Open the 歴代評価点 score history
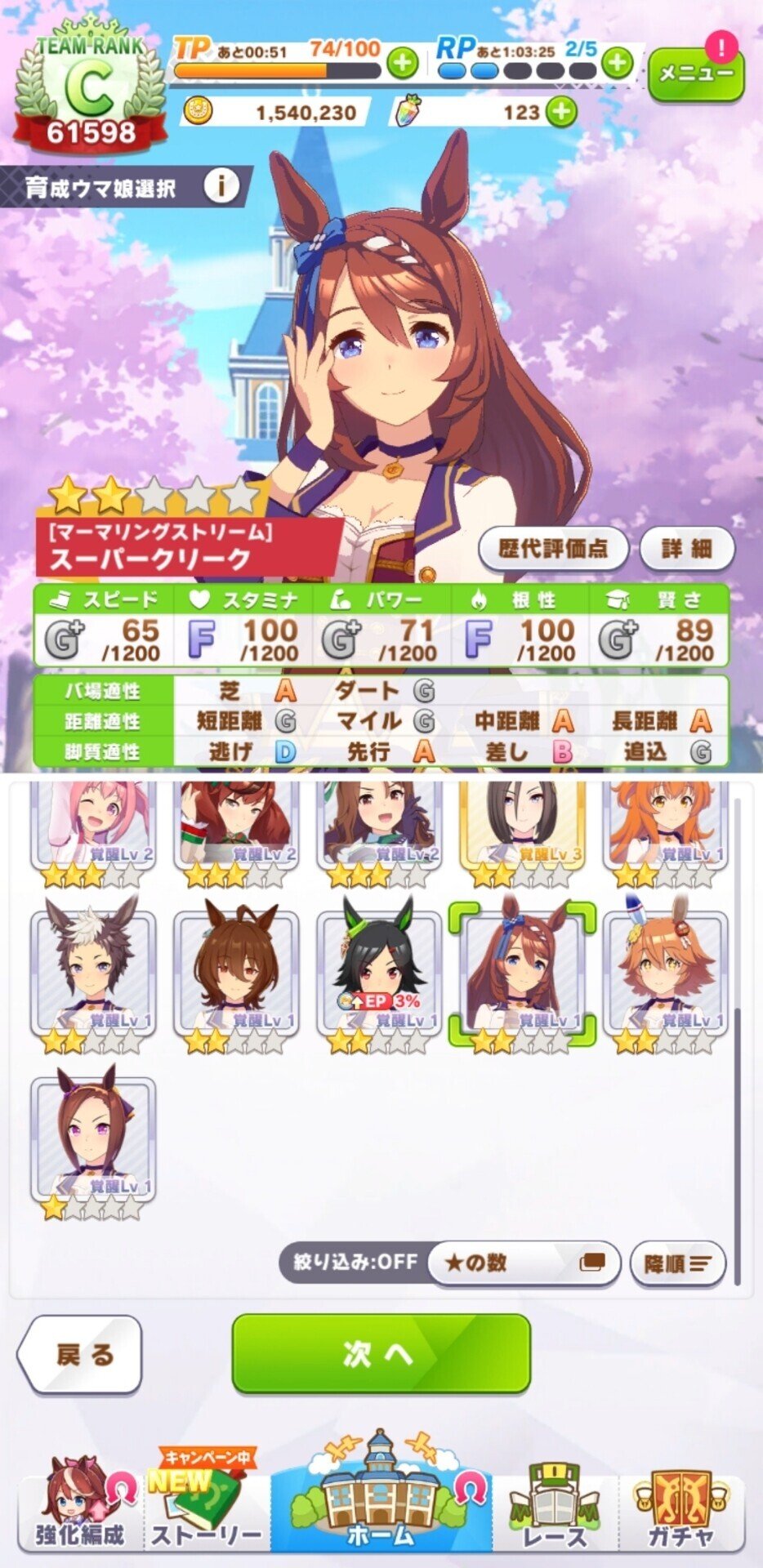This screenshot has height=1568, width=763. coord(554,549)
